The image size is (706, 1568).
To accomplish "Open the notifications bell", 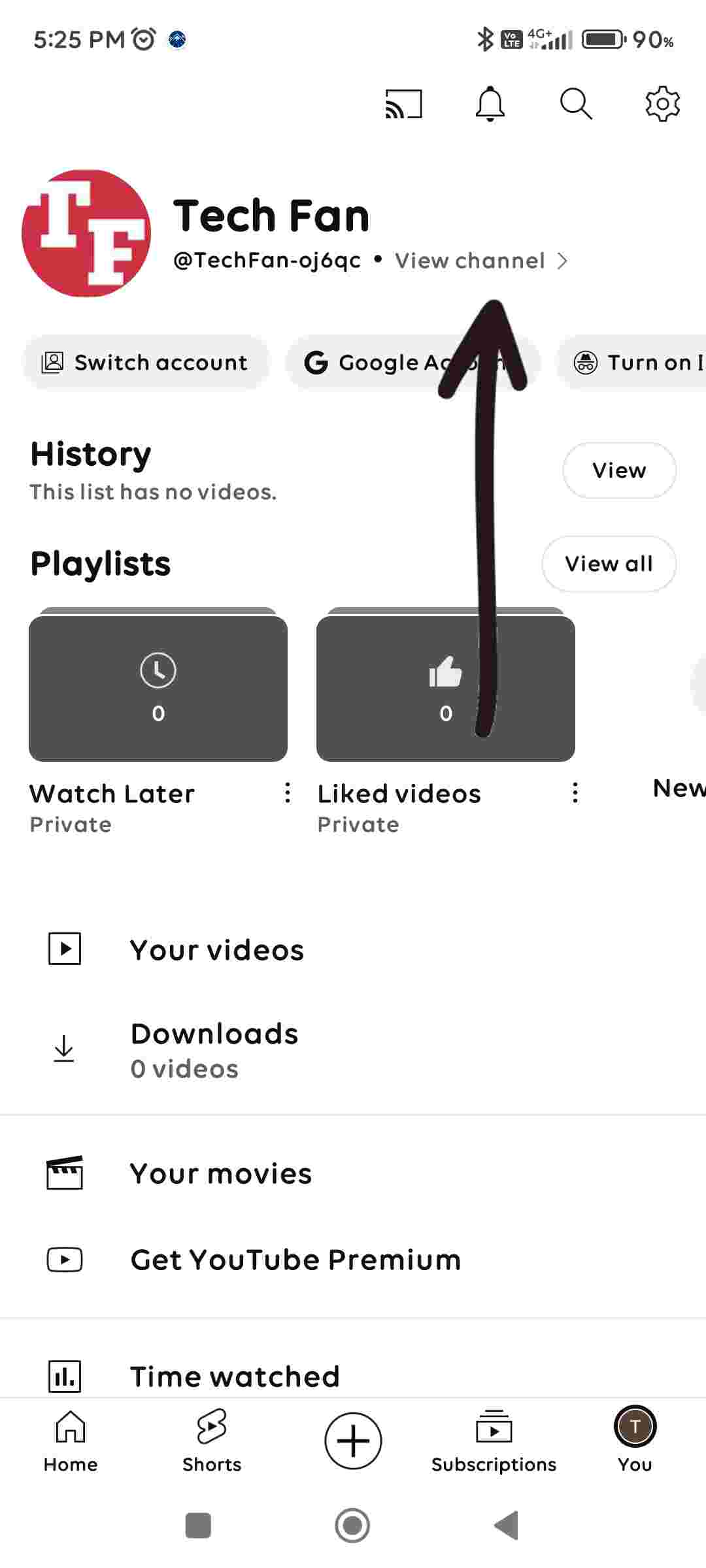I will [490, 105].
